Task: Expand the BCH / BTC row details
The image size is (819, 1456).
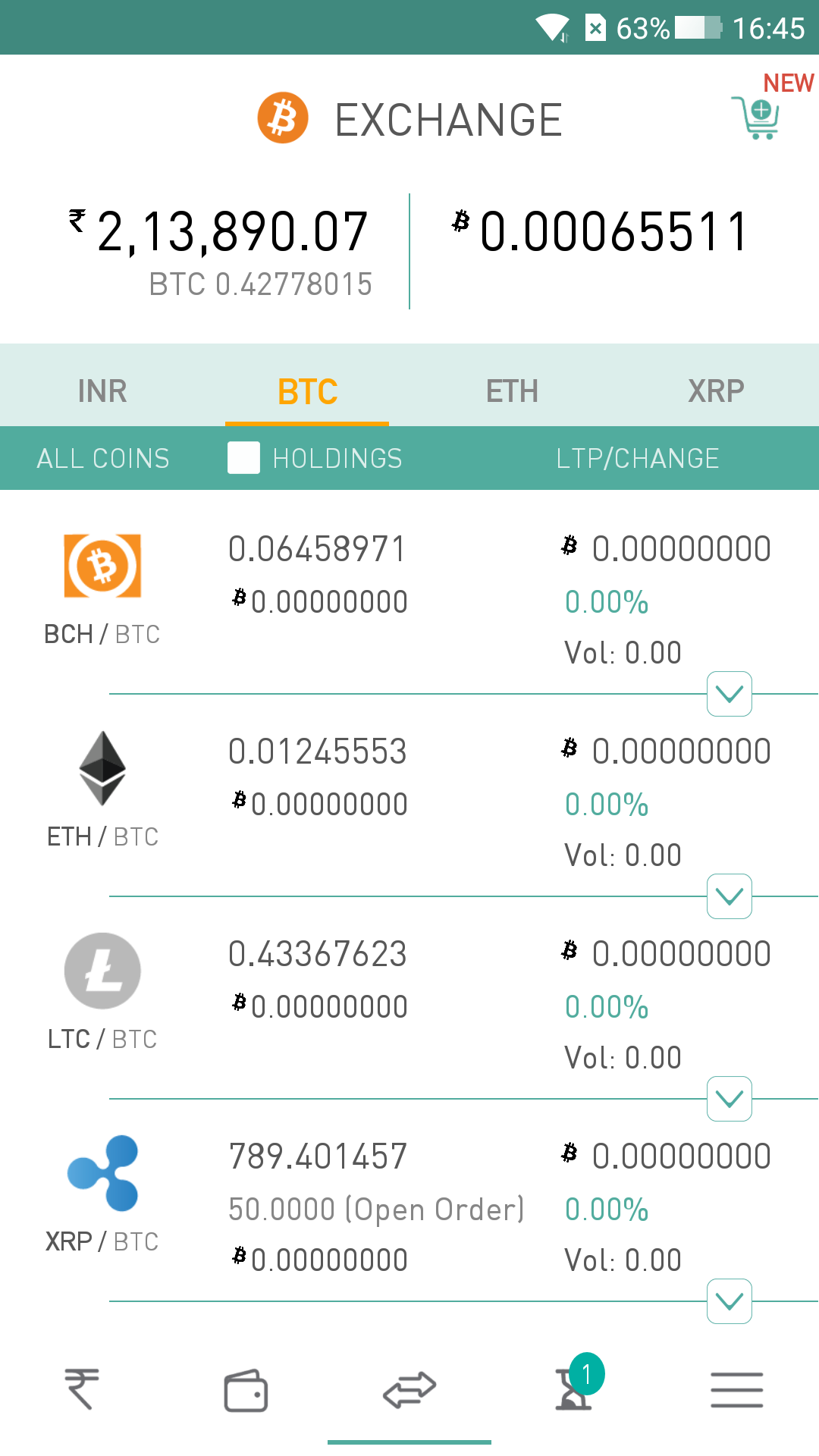Action: (x=729, y=694)
